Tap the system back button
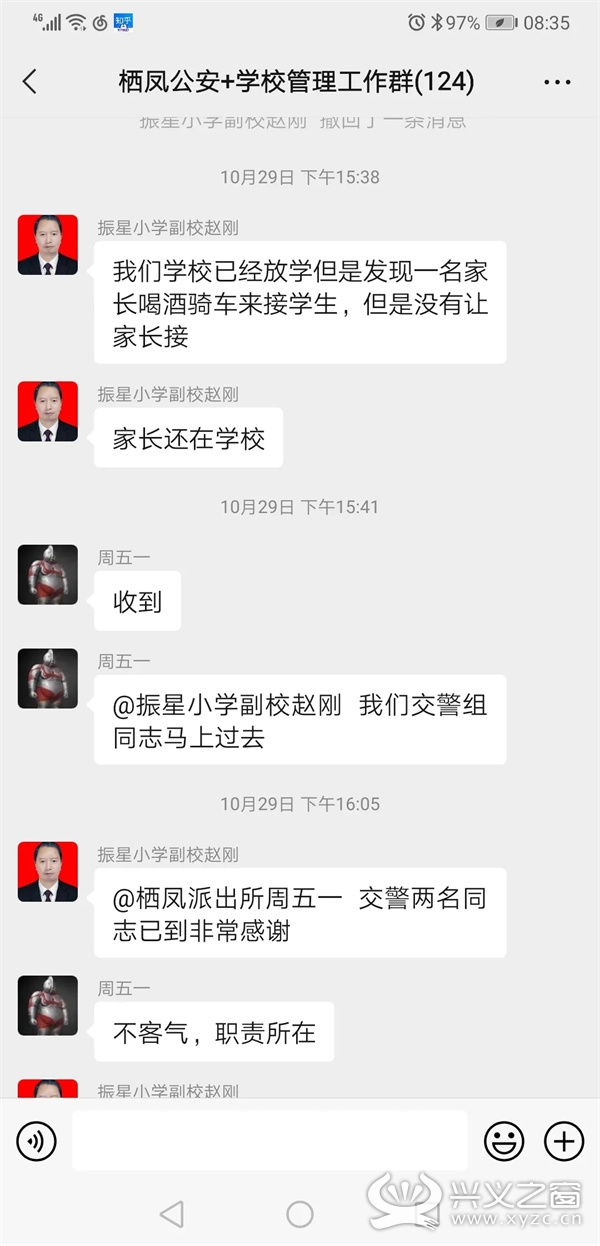This screenshot has height=1246, width=600. 172,1213
